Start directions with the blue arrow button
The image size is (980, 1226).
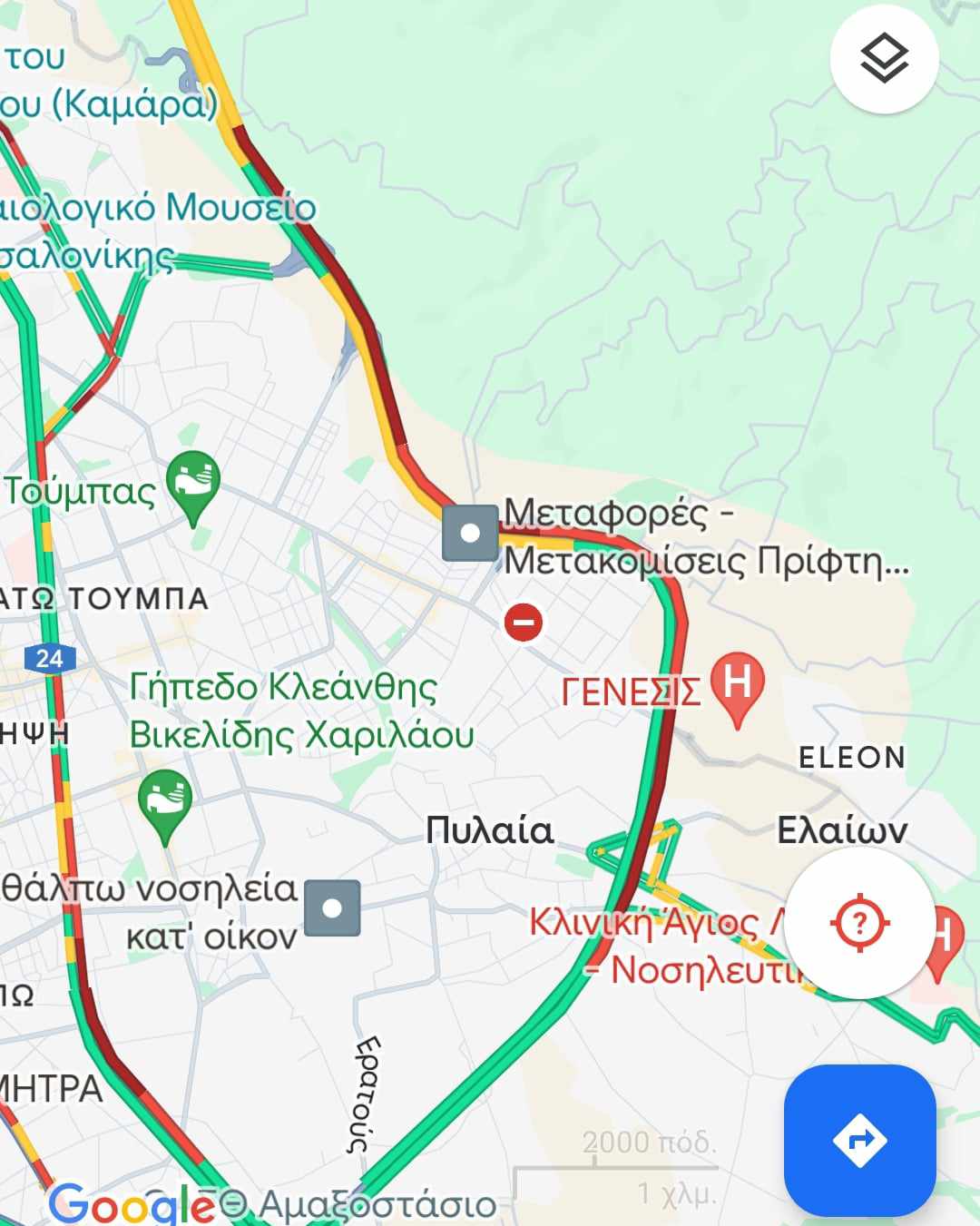click(859, 1140)
